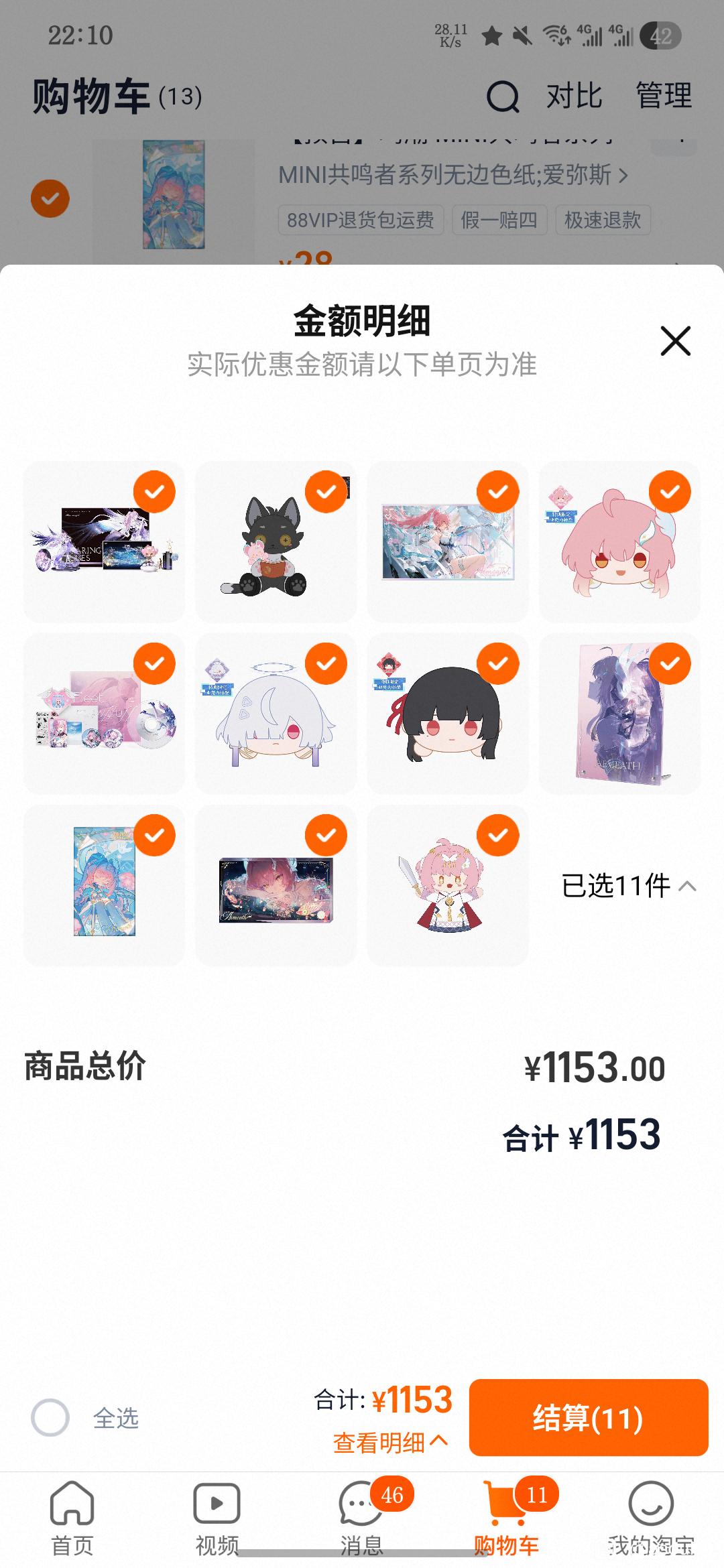The width and height of the screenshot is (724, 1568).
Task: Uncheck the pink CD album set item
Action: [x=154, y=663]
